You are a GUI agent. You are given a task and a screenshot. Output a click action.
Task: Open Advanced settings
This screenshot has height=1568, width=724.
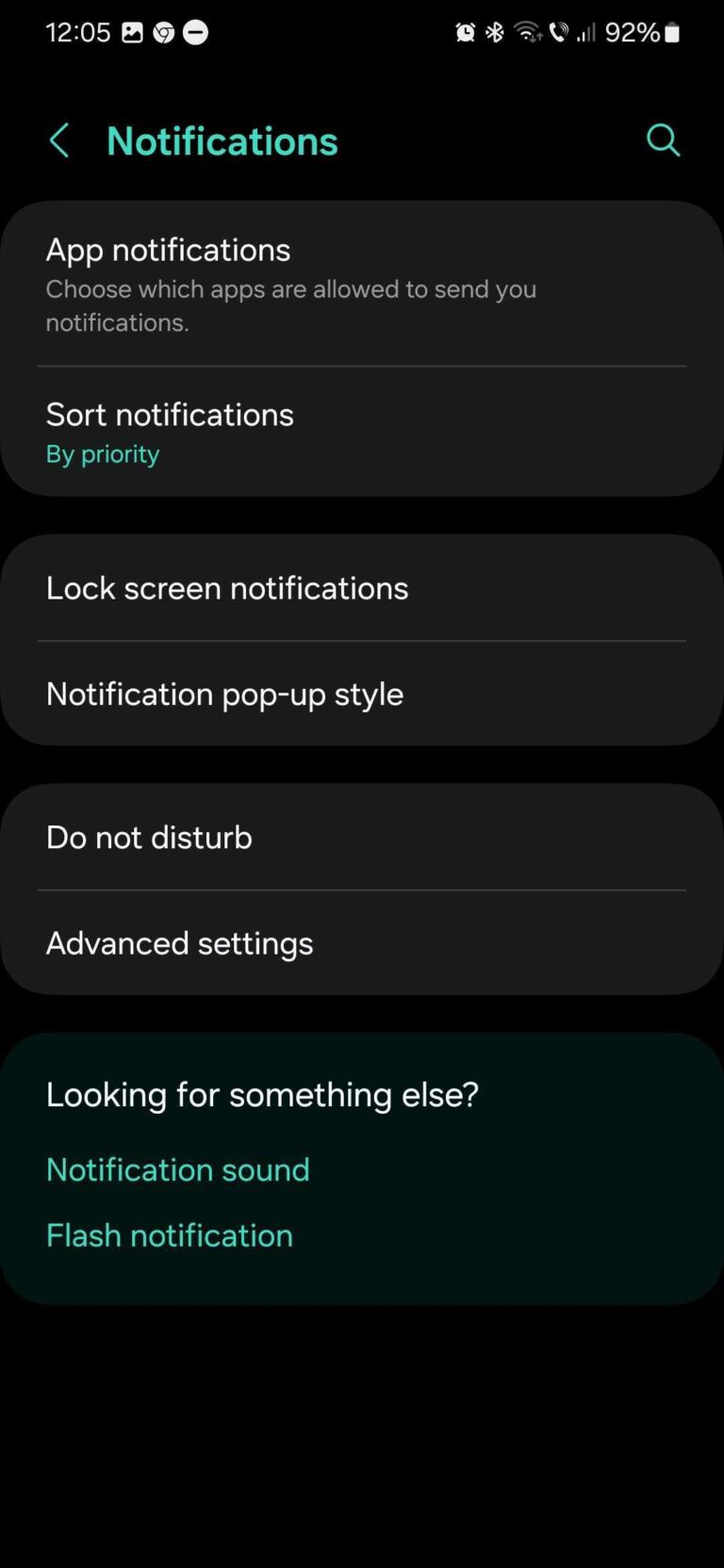[362, 942]
